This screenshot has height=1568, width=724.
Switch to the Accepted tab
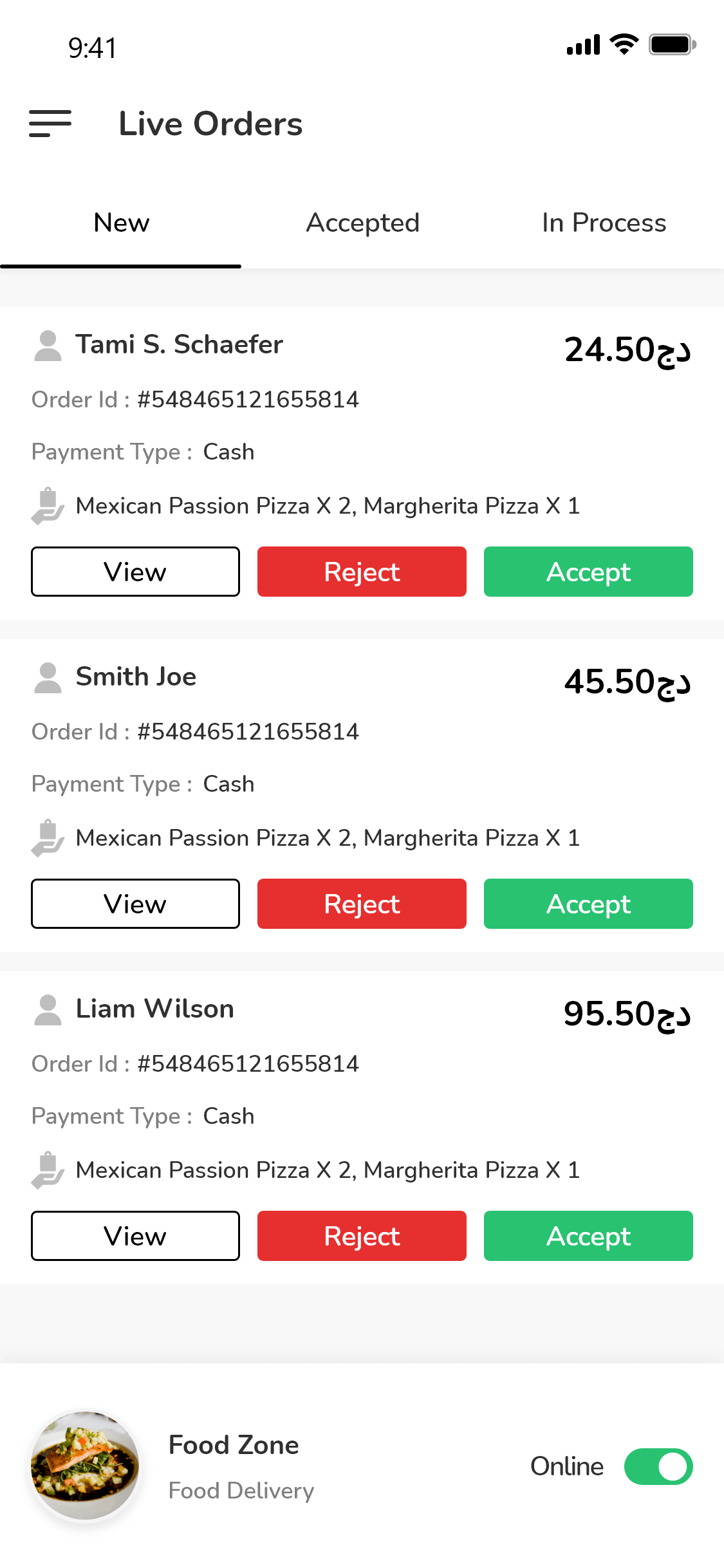coord(362,223)
